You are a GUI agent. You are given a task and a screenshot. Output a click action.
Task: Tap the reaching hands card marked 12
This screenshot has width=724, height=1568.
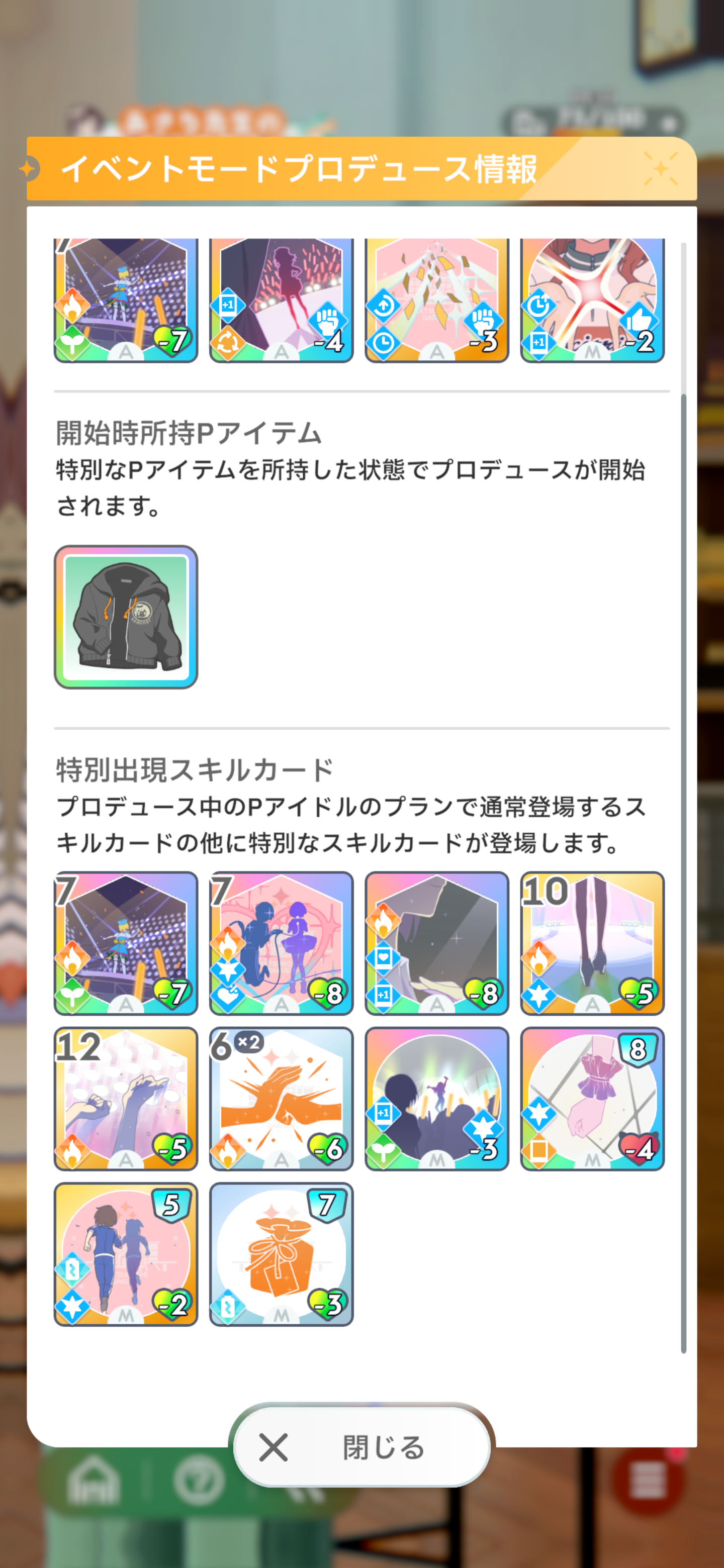click(126, 1098)
